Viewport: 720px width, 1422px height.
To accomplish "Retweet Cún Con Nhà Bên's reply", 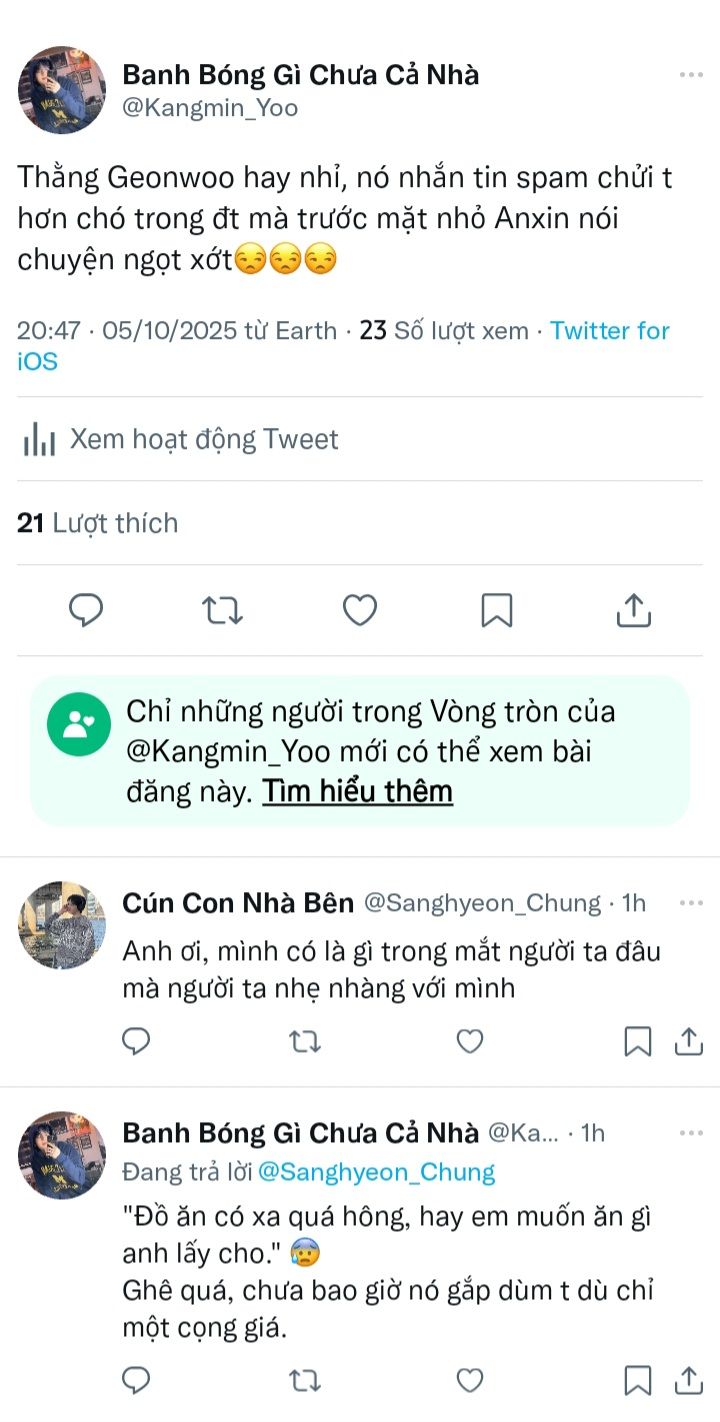I will click(304, 1042).
